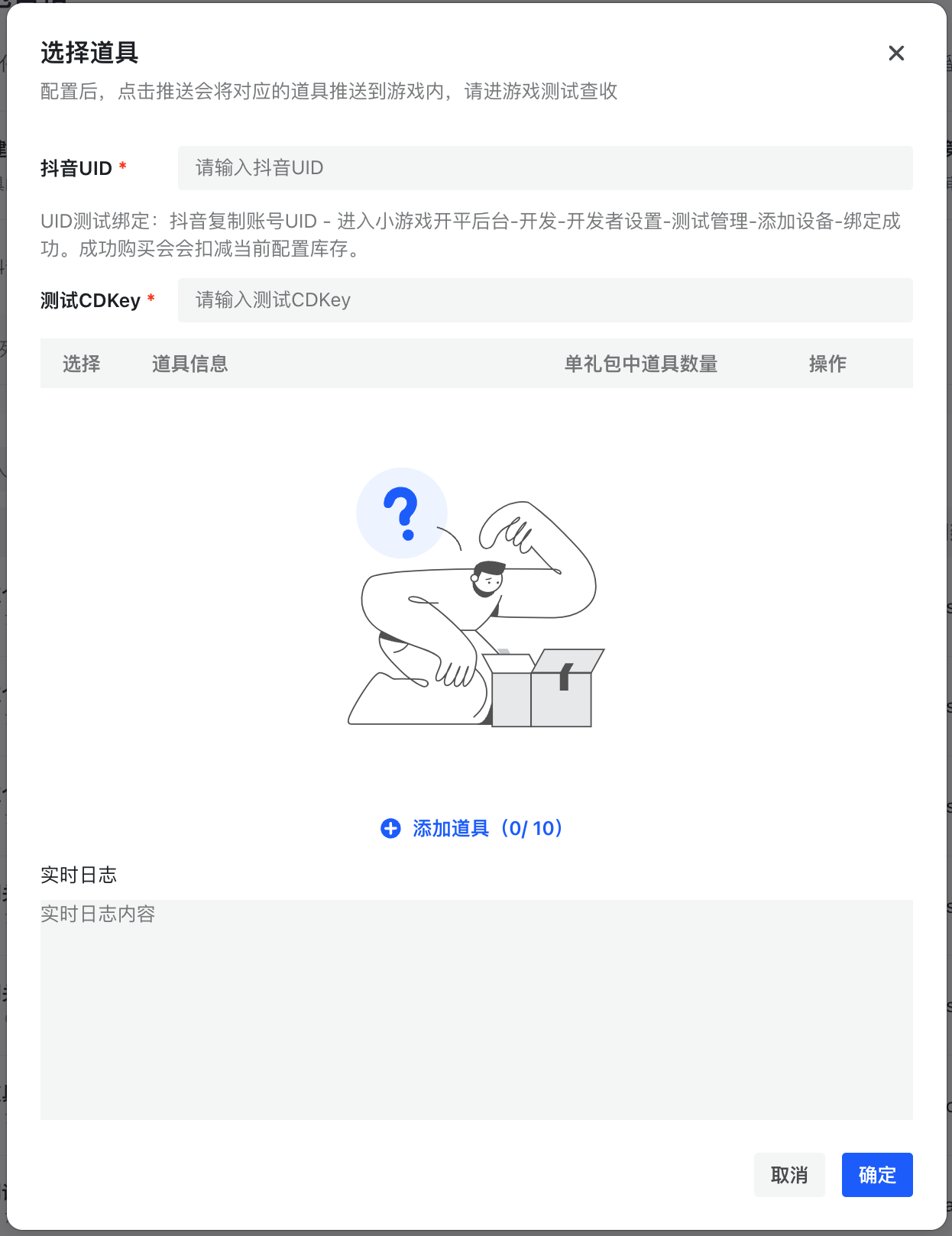Confirm with the 确定 button
Image resolution: width=952 pixels, height=1236 pixels.
pos(876,1175)
